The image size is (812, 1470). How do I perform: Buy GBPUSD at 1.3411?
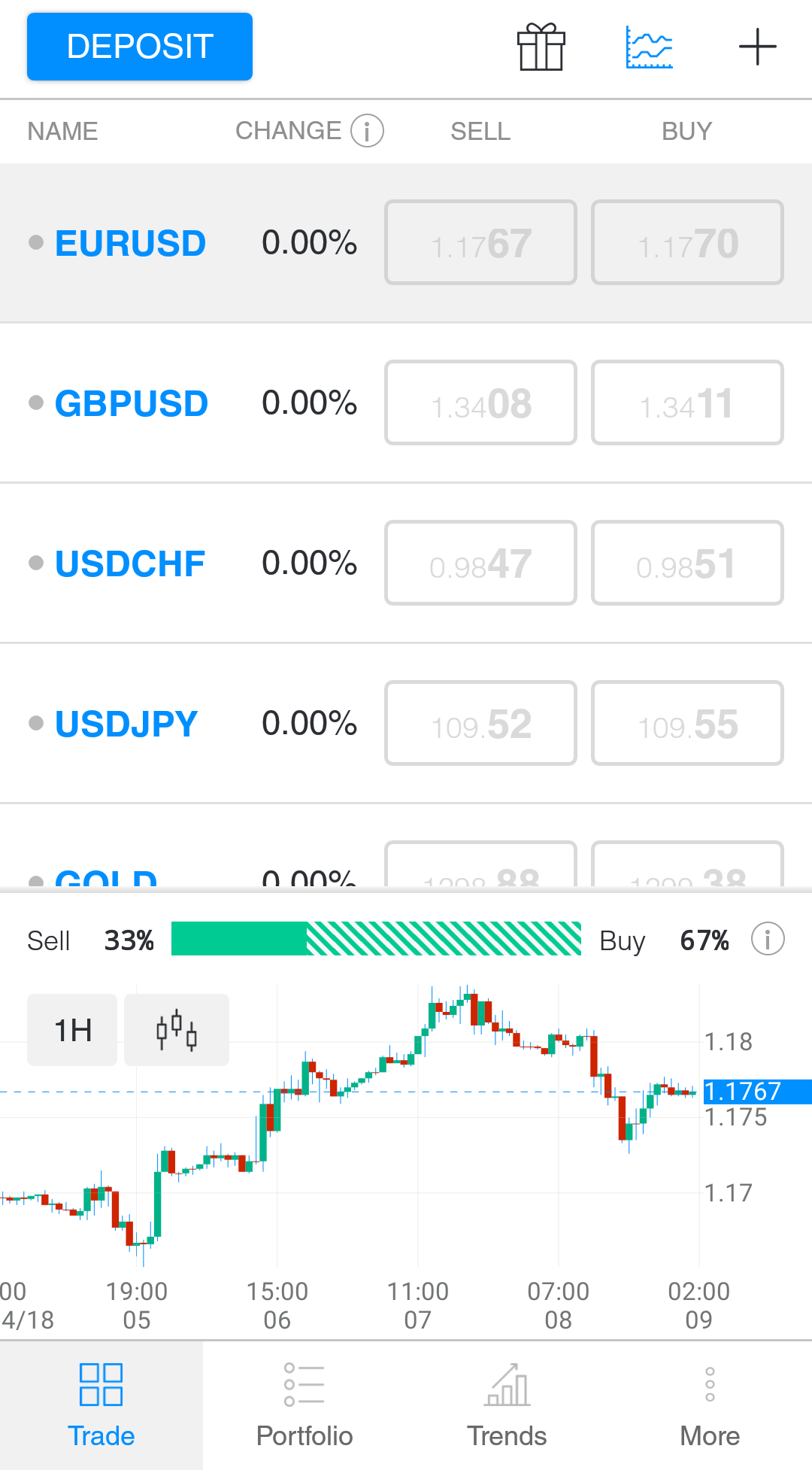687,403
